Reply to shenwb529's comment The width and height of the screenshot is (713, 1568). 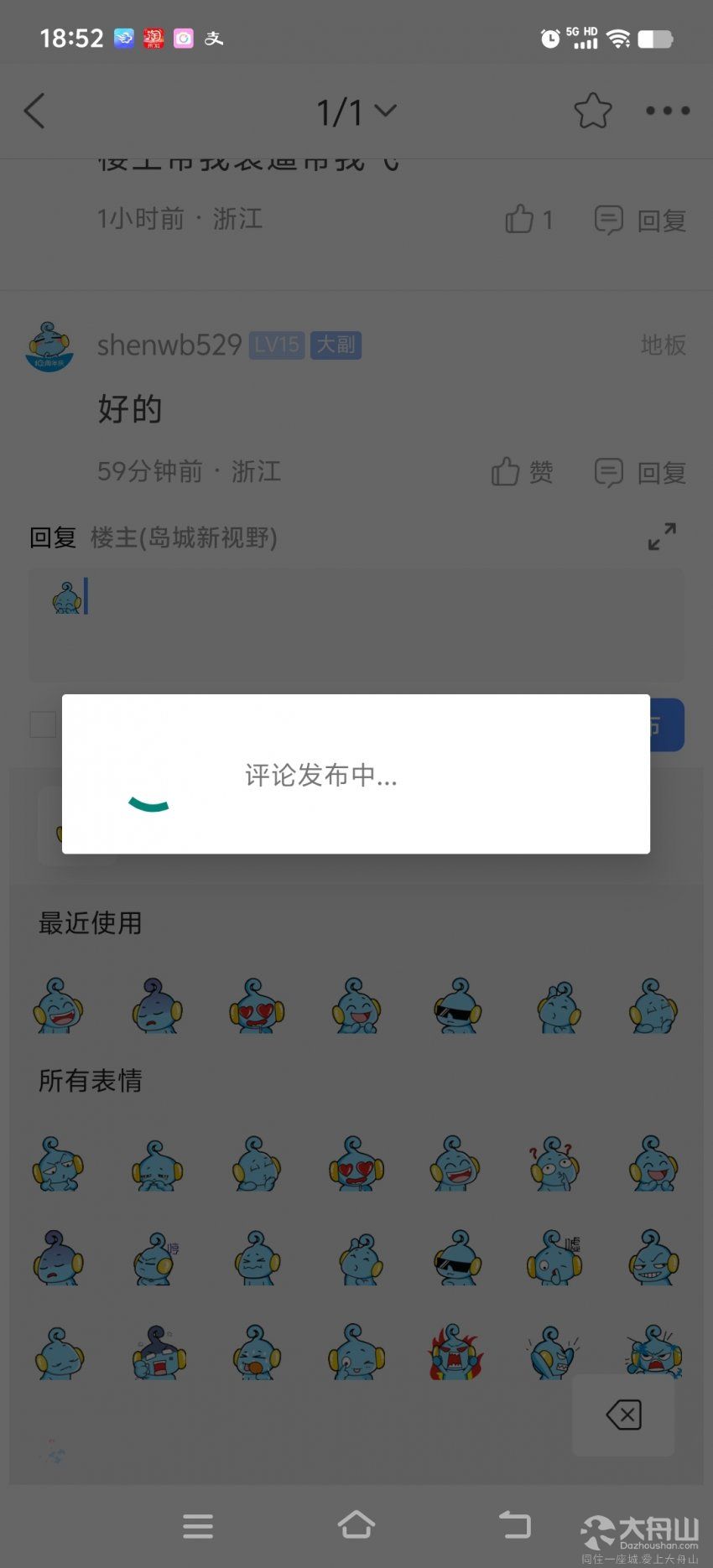coord(640,472)
